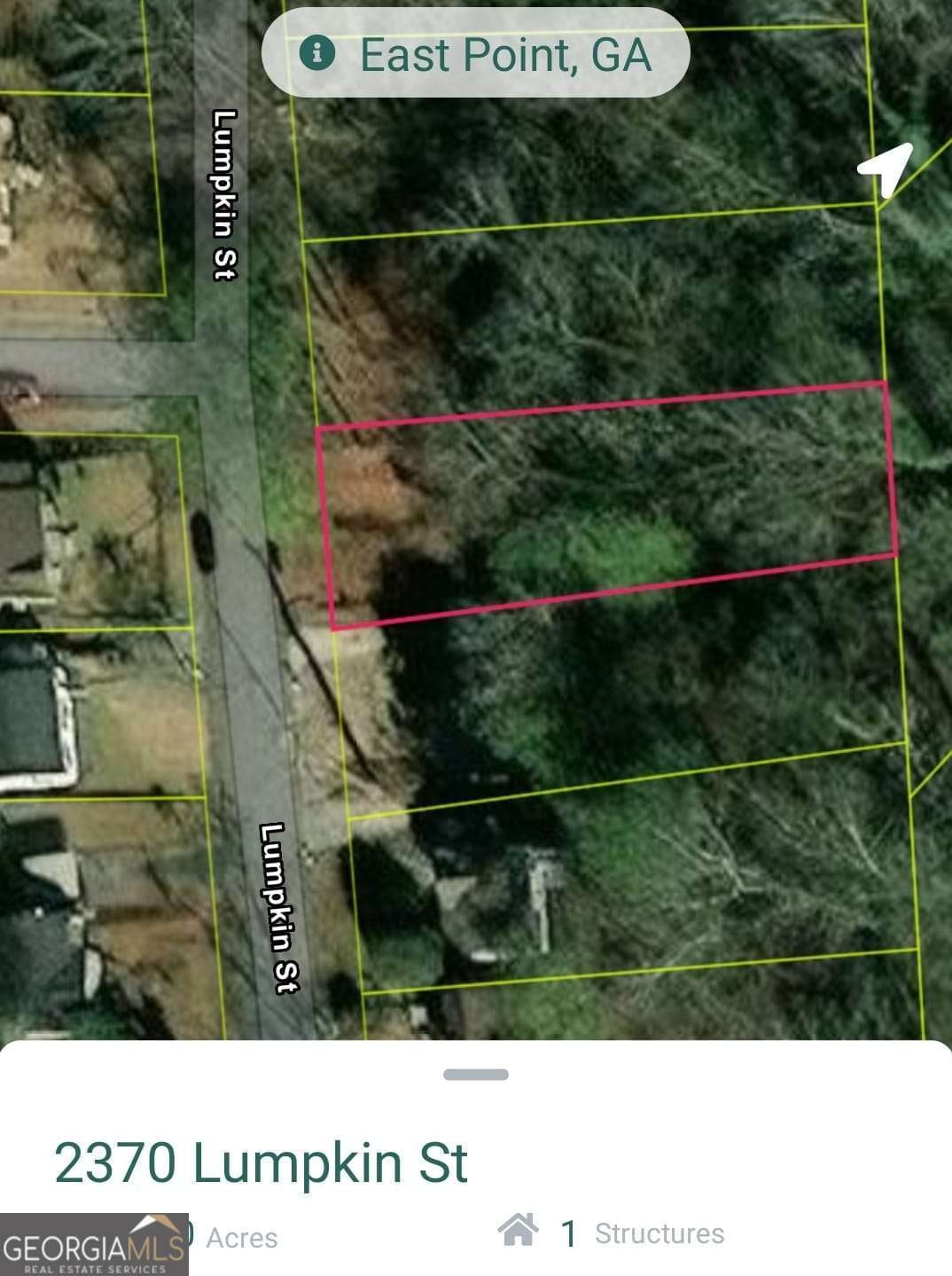Expand the property details sheet handle
The image size is (952, 1276).
click(x=476, y=1075)
